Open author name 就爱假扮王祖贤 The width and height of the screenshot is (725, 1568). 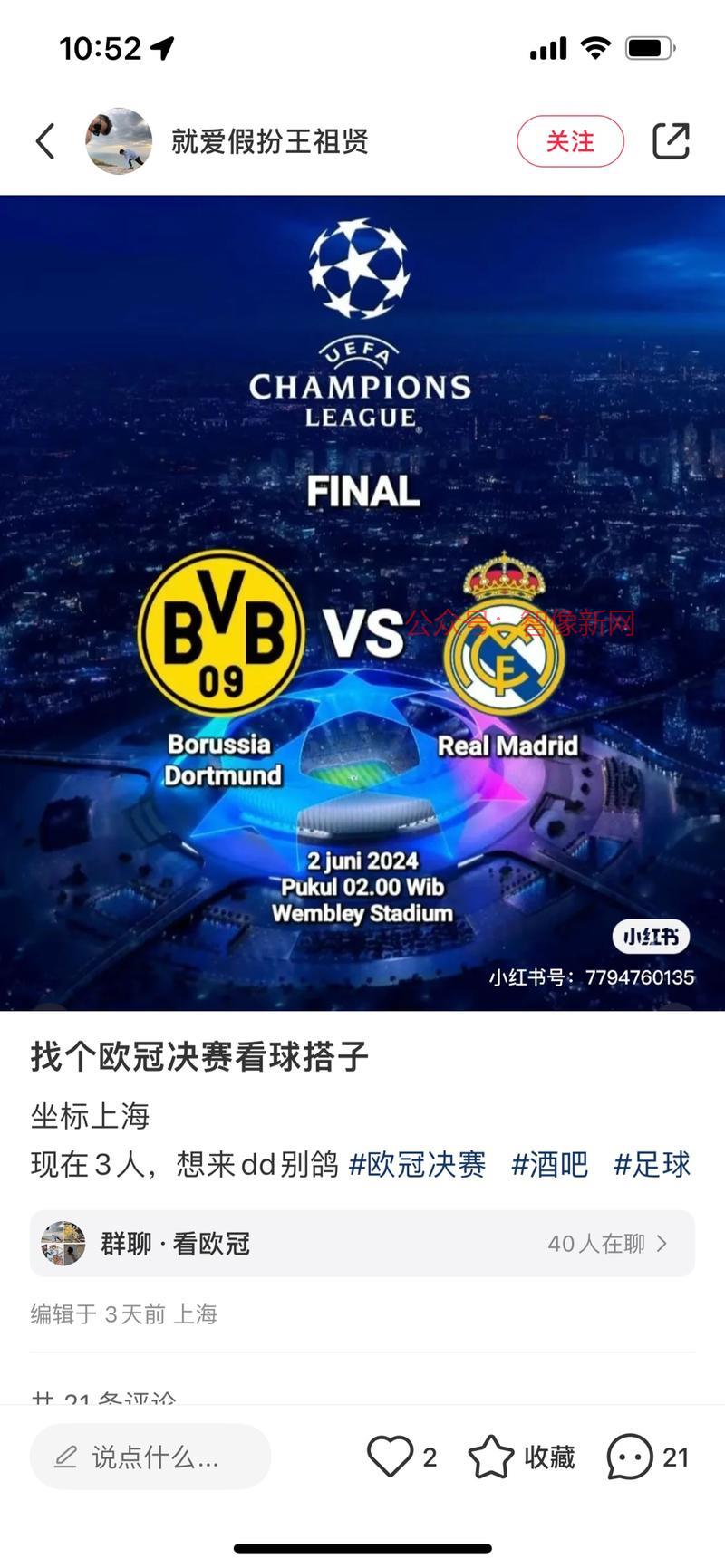pyautogui.click(x=270, y=141)
